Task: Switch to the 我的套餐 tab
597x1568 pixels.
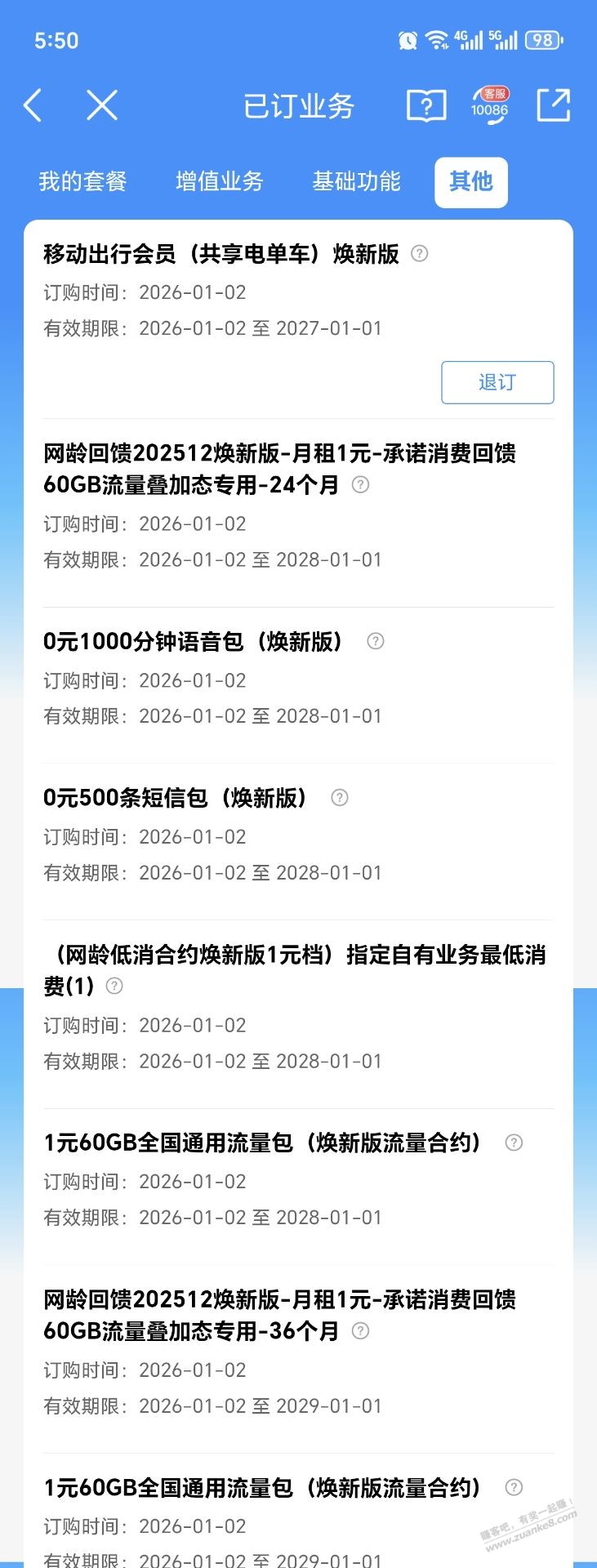Action: [x=82, y=181]
